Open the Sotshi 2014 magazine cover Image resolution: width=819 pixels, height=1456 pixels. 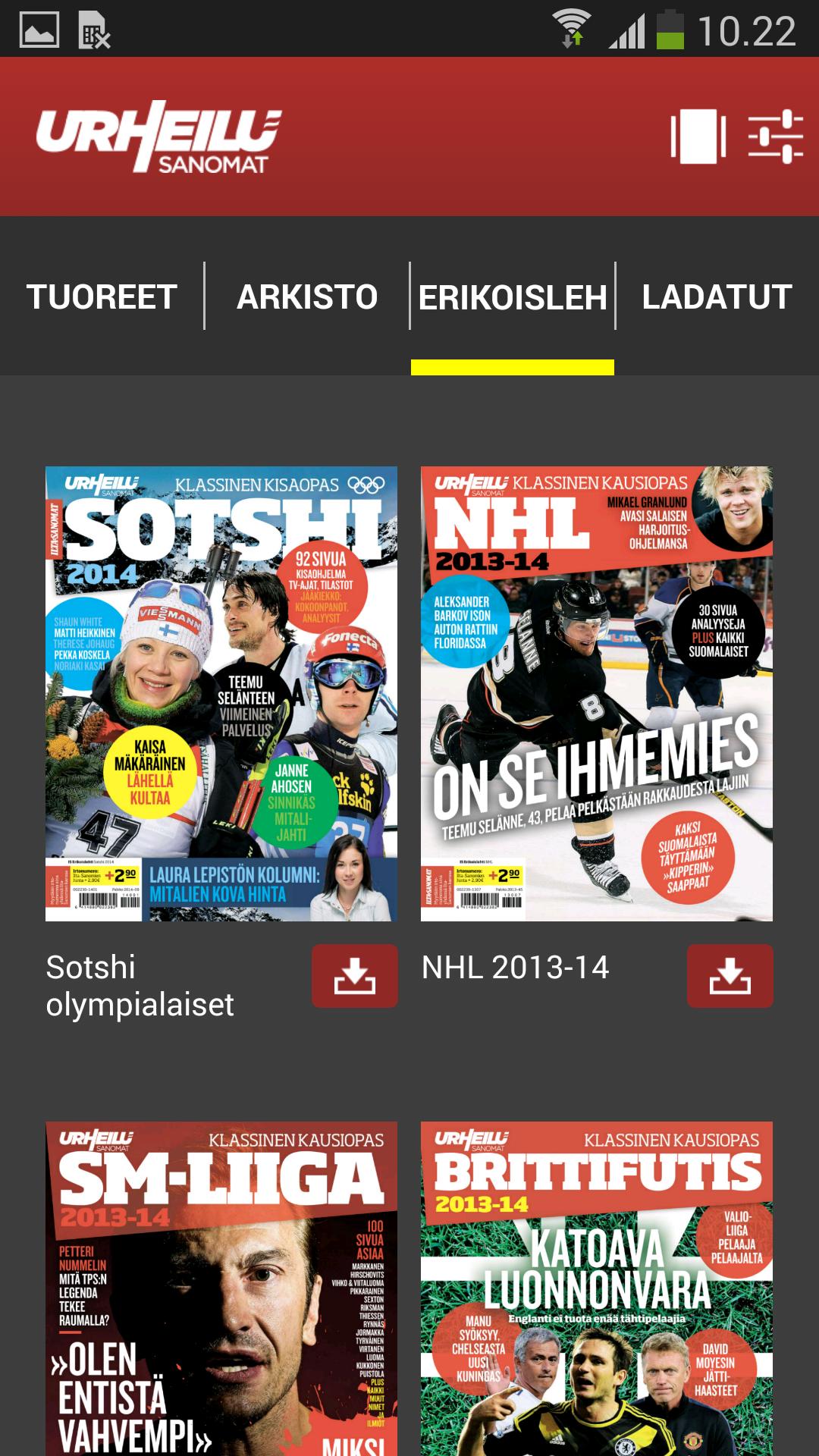[x=221, y=693]
